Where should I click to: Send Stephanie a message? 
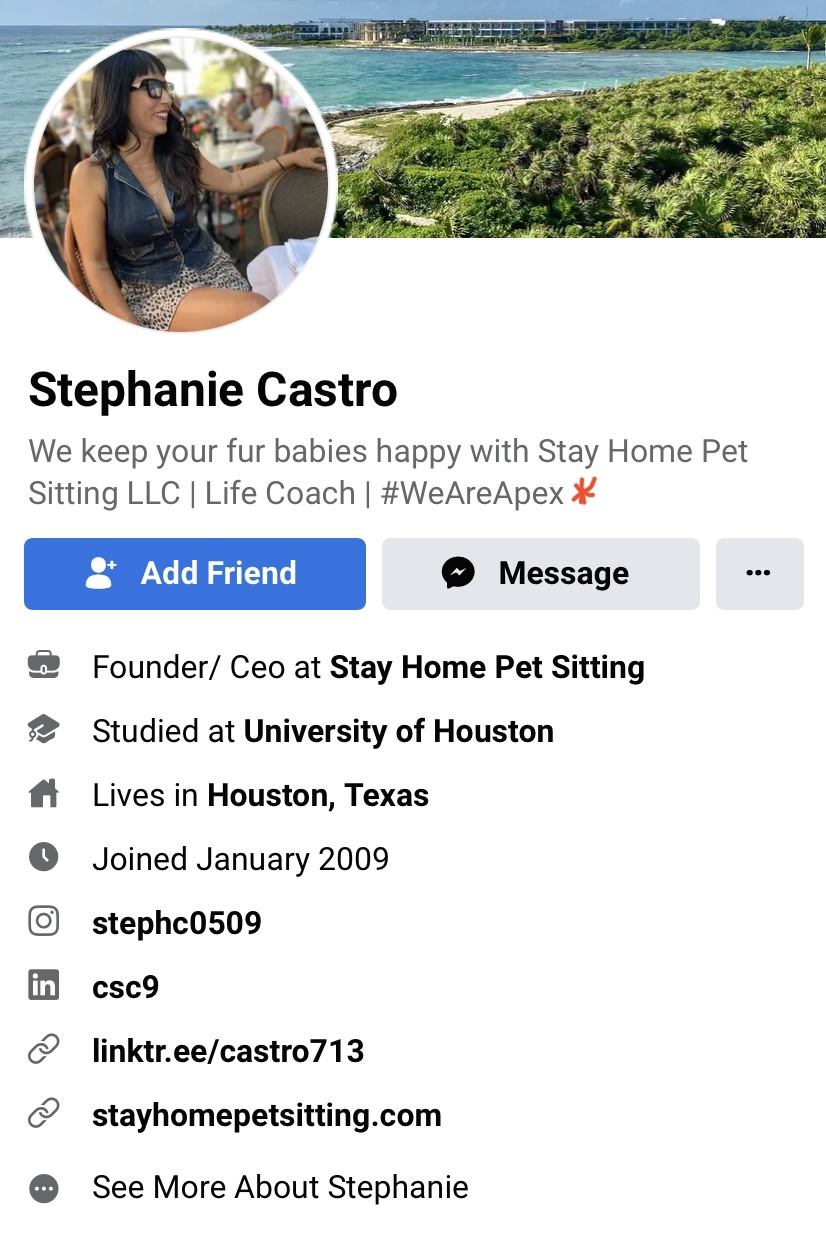pos(540,574)
